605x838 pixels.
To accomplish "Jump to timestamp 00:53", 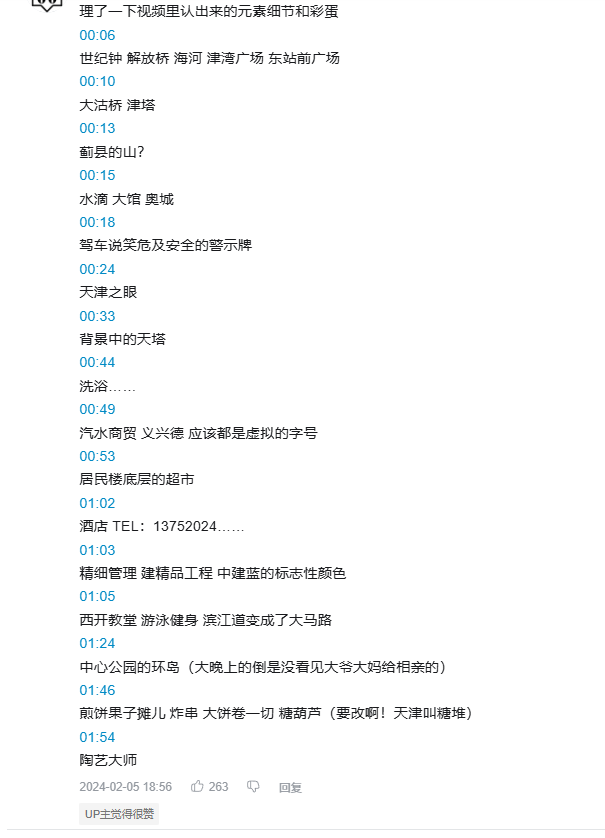I will pyautogui.click(x=97, y=456).
